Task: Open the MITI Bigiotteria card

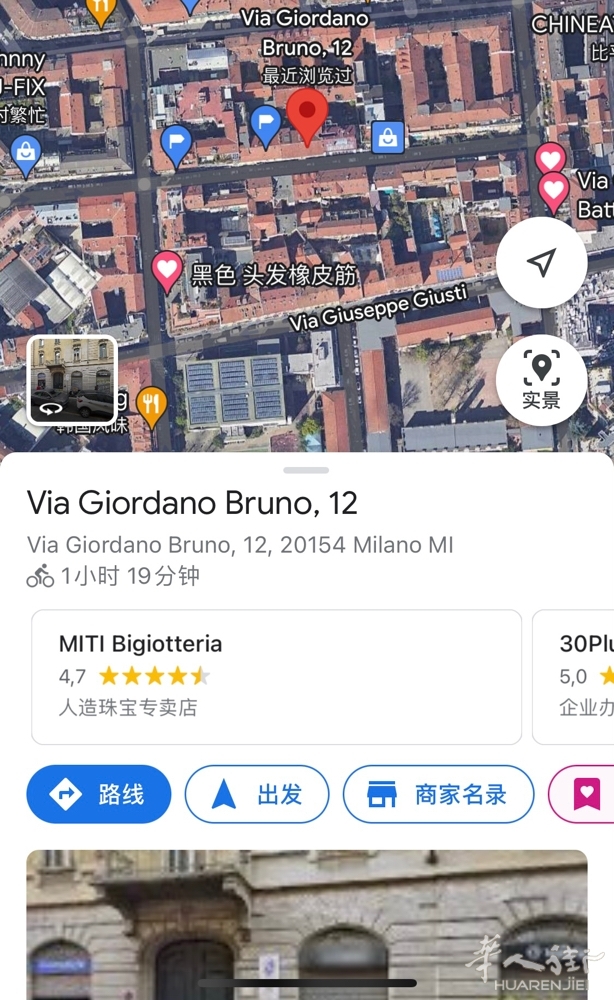Action: point(277,677)
